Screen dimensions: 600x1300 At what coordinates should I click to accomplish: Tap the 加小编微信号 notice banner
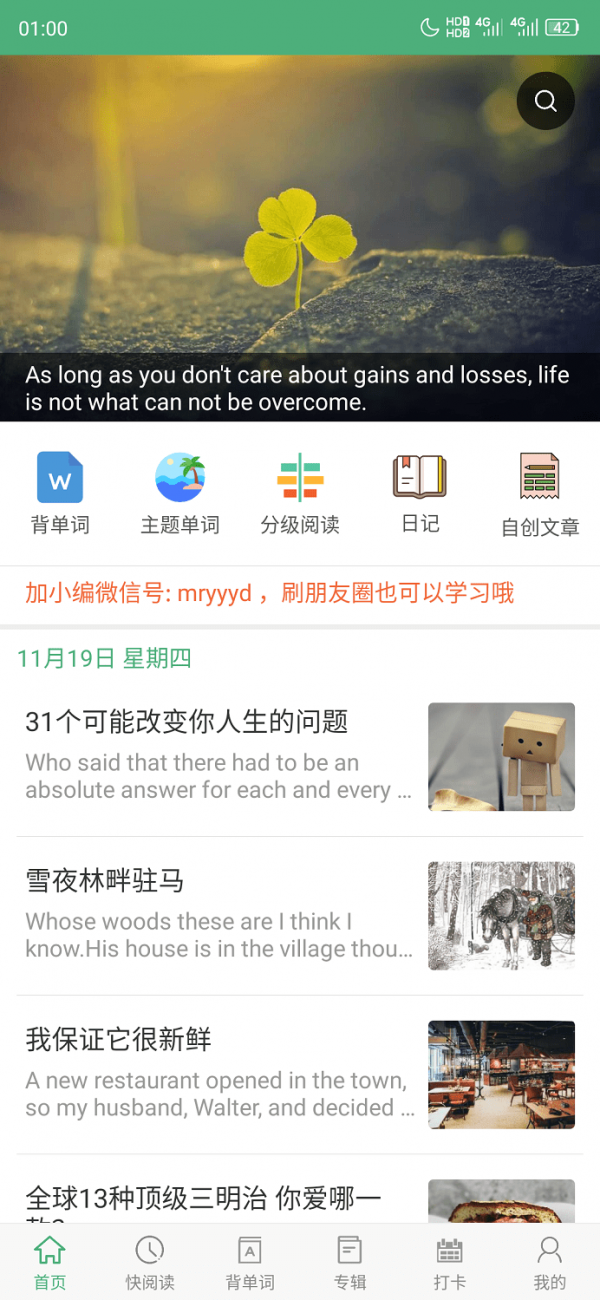click(x=270, y=593)
